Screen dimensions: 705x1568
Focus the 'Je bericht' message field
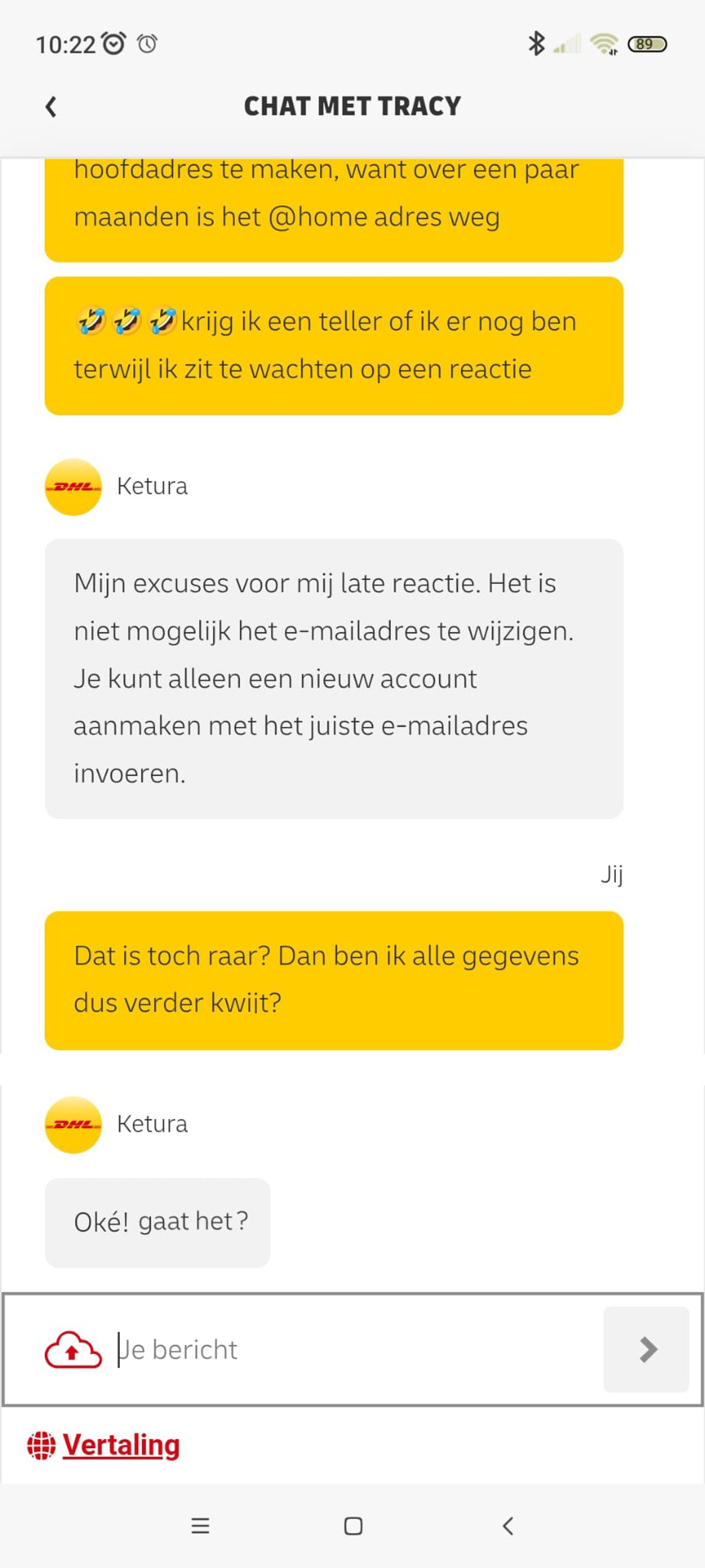point(356,1349)
